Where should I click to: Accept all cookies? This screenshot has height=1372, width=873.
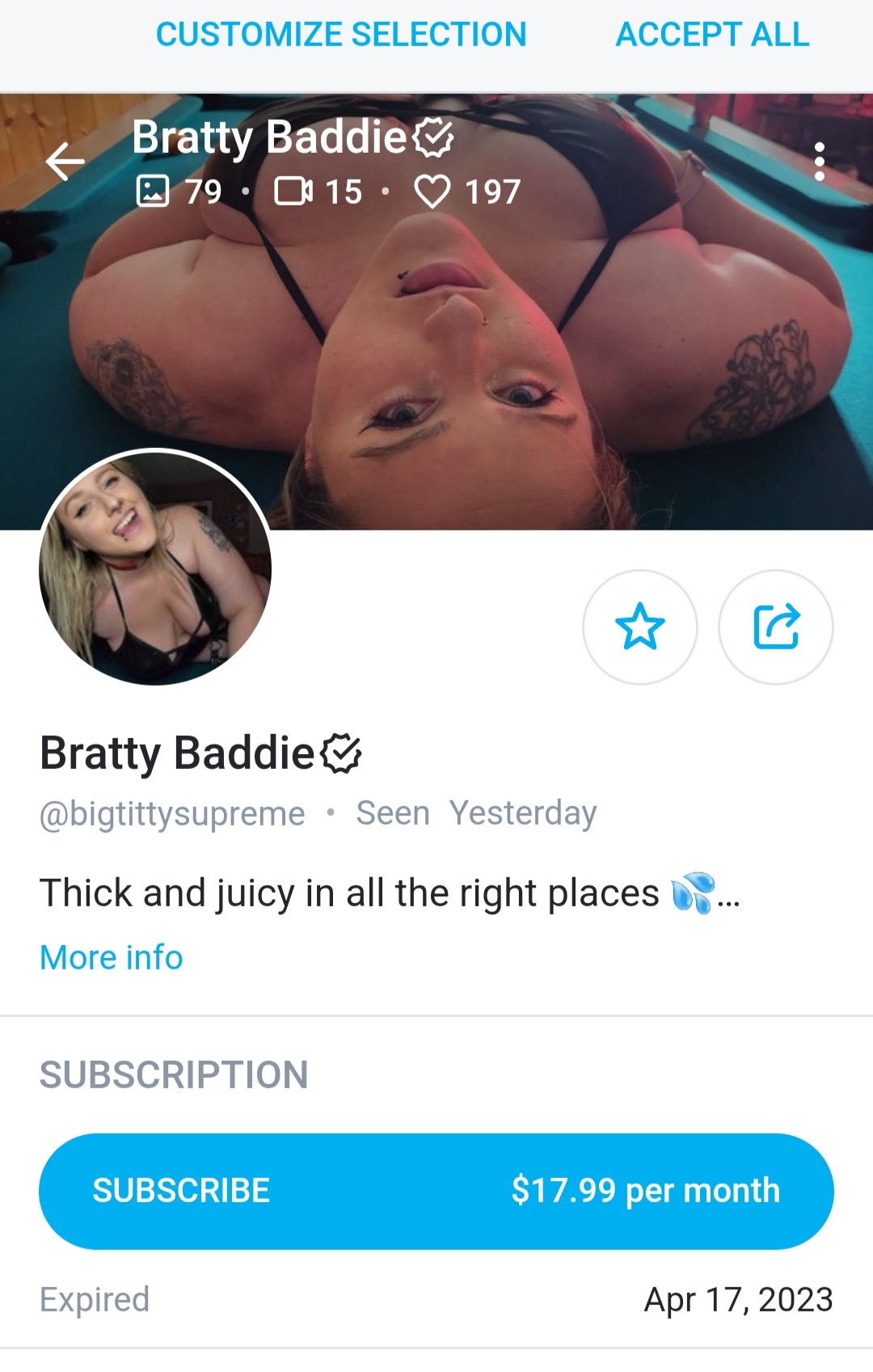click(712, 35)
